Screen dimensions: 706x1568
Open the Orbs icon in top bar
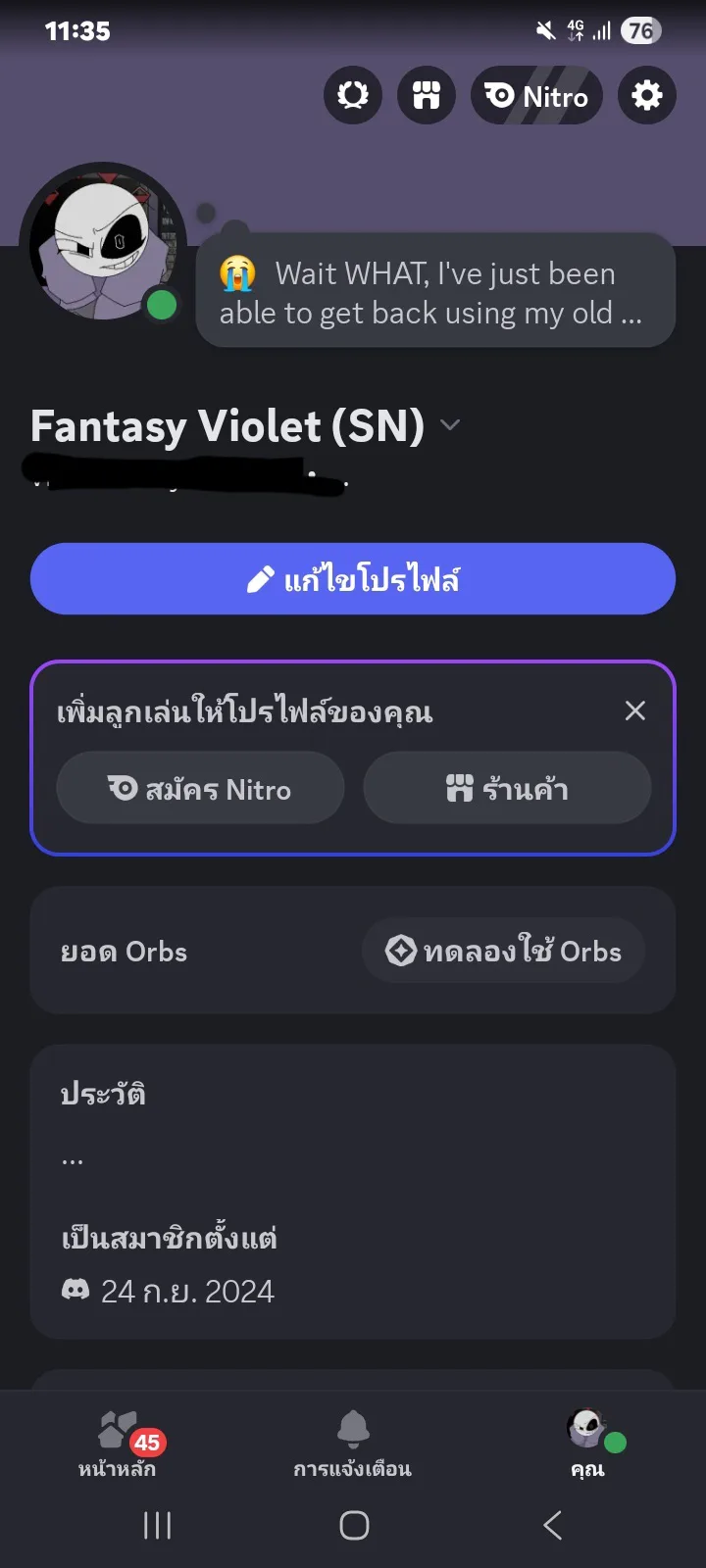click(353, 96)
